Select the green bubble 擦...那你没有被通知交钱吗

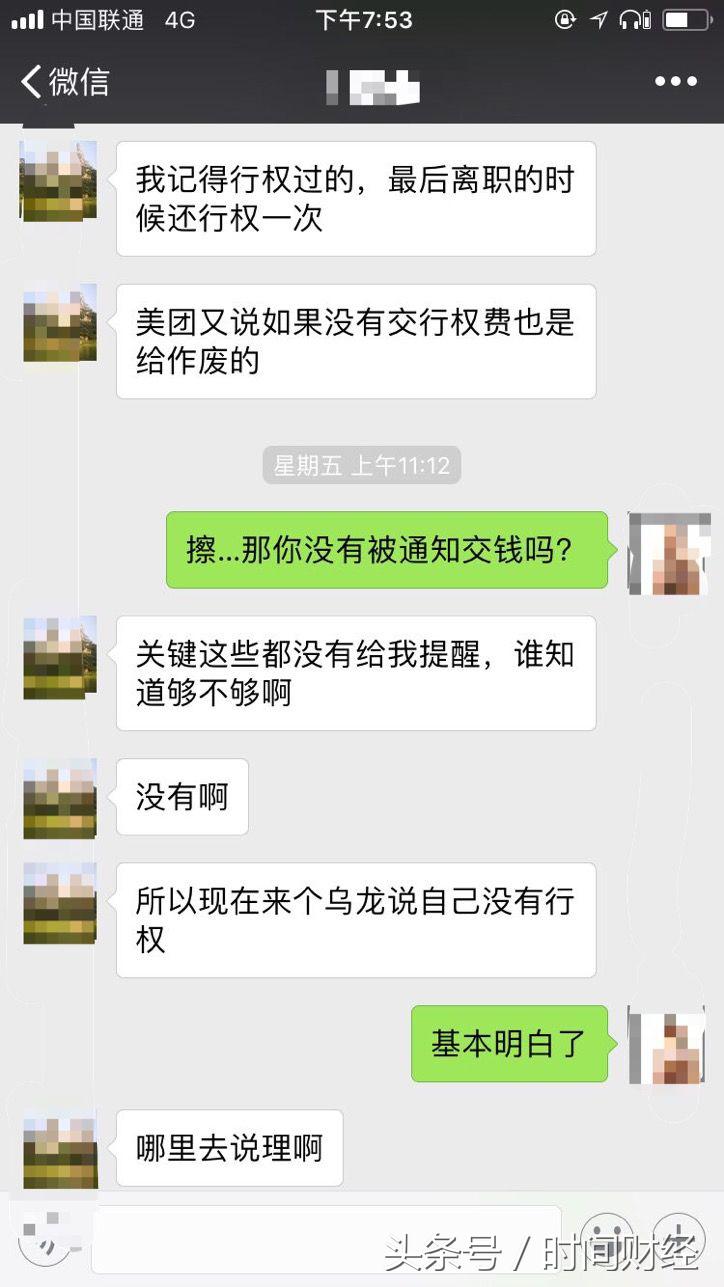click(385, 550)
